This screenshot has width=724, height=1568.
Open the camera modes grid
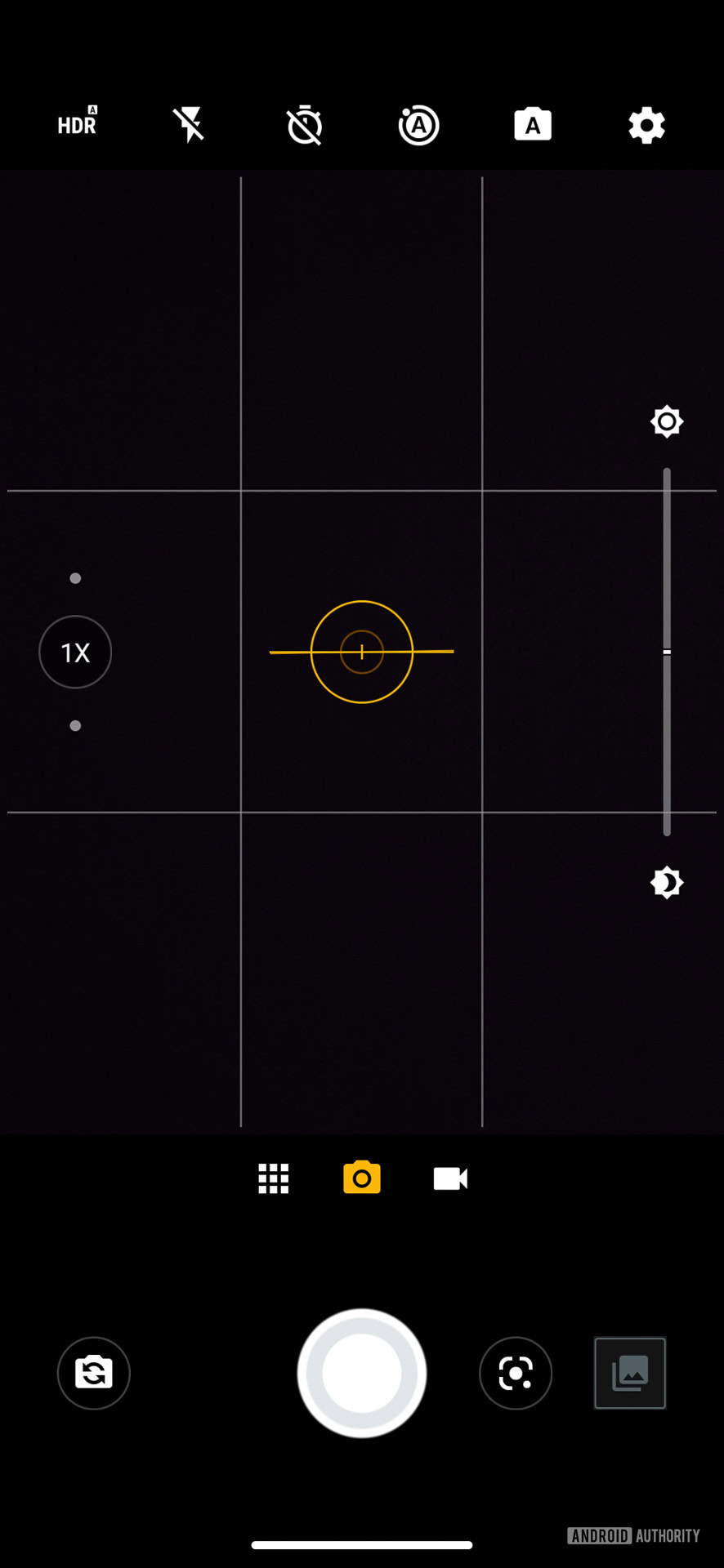click(x=273, y=1178)
